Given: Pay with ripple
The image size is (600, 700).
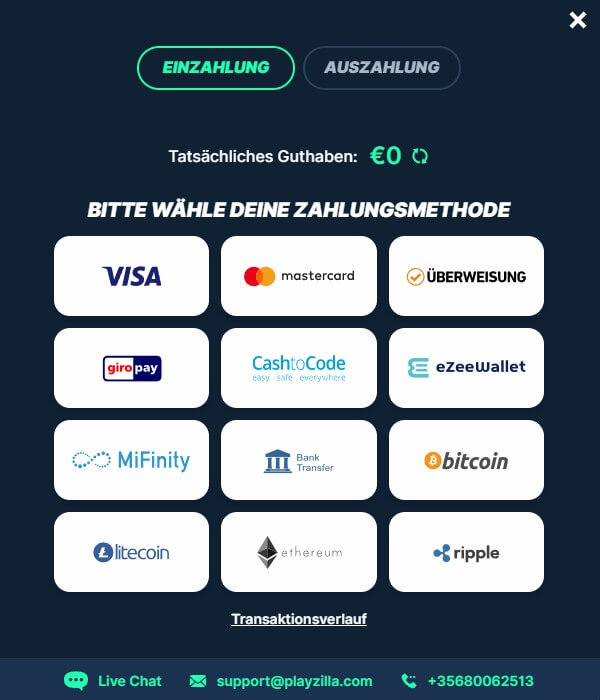Looking at the screenshot, I should pos(466,552).
